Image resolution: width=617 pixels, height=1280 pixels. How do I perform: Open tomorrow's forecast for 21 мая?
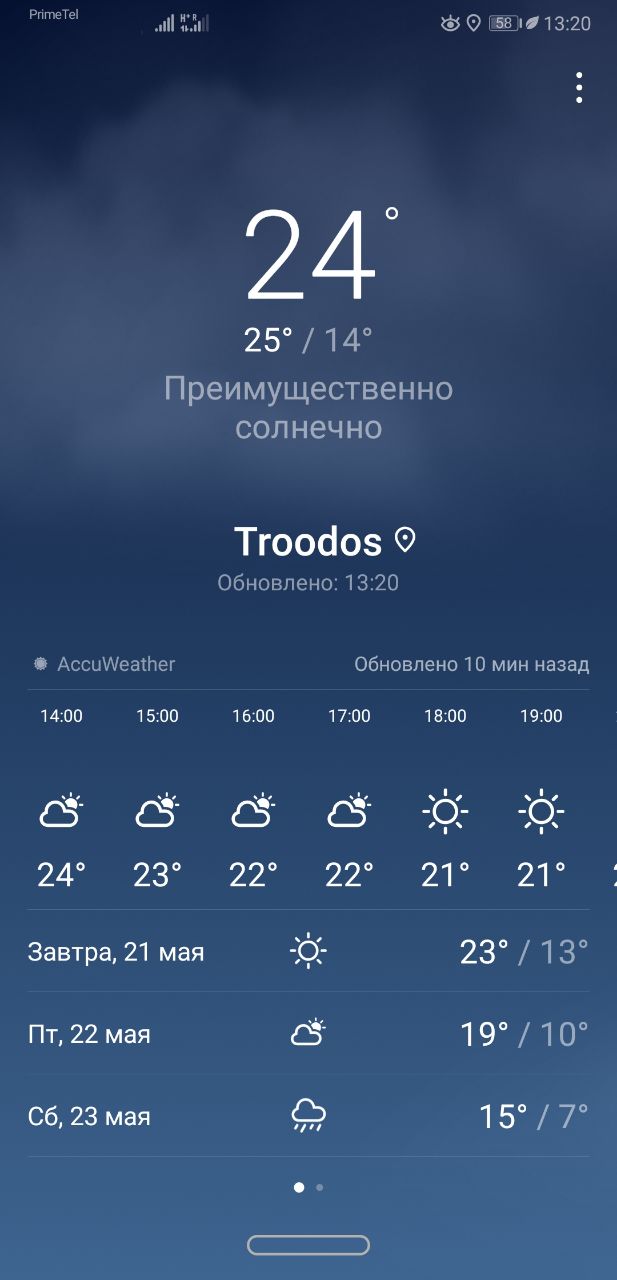point(308,952)
